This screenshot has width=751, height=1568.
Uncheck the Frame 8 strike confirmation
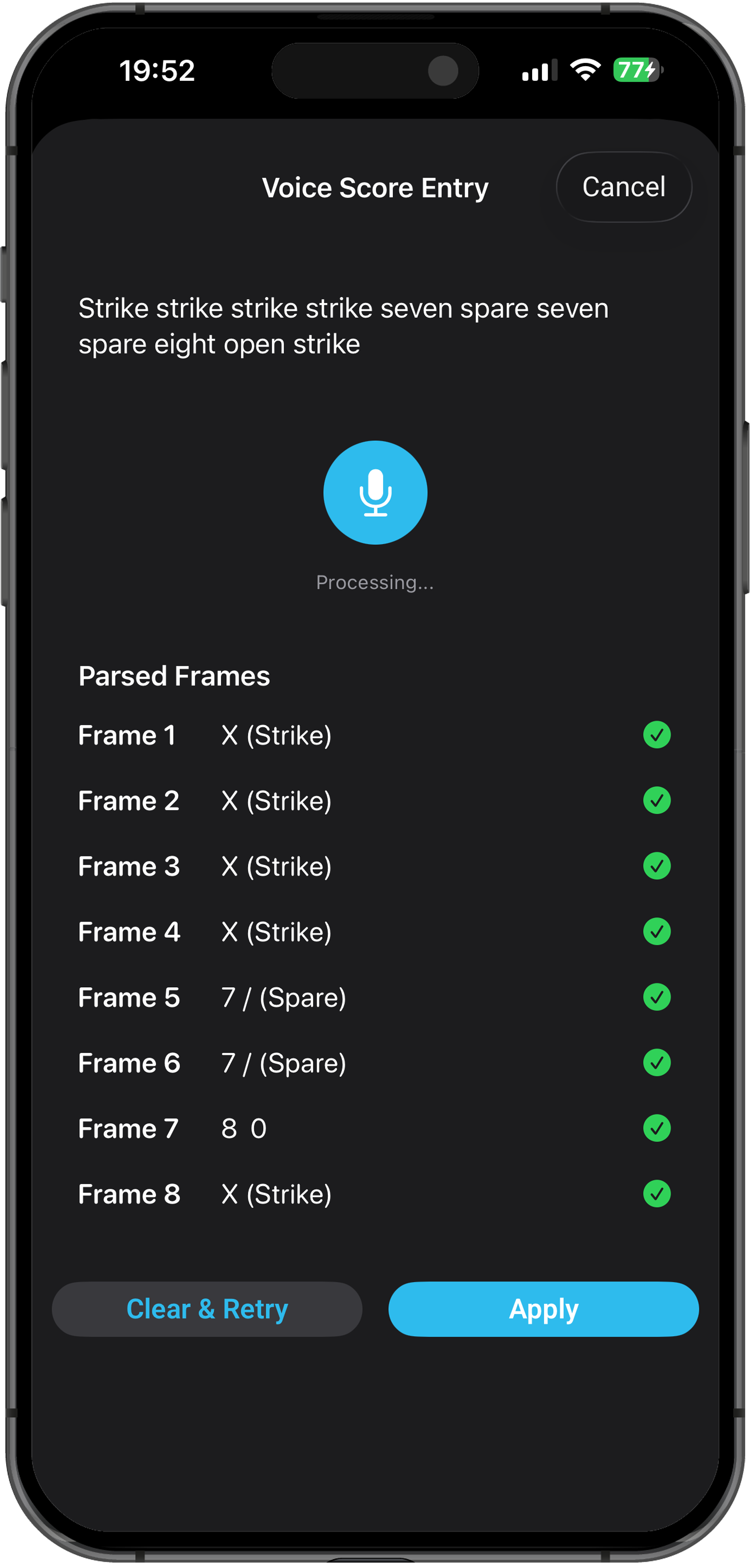656,1194
